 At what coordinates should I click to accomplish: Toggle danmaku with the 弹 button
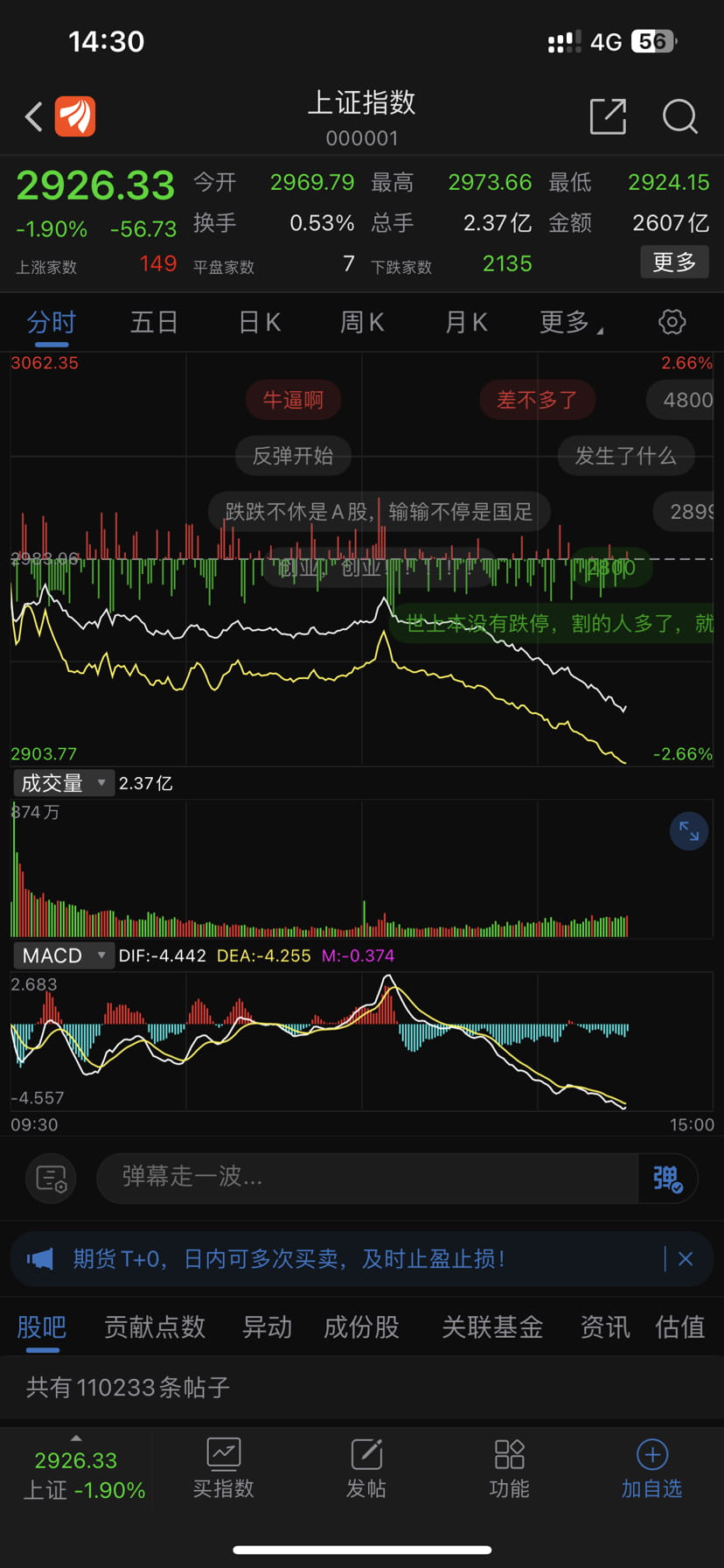(x=667, y=1179)
